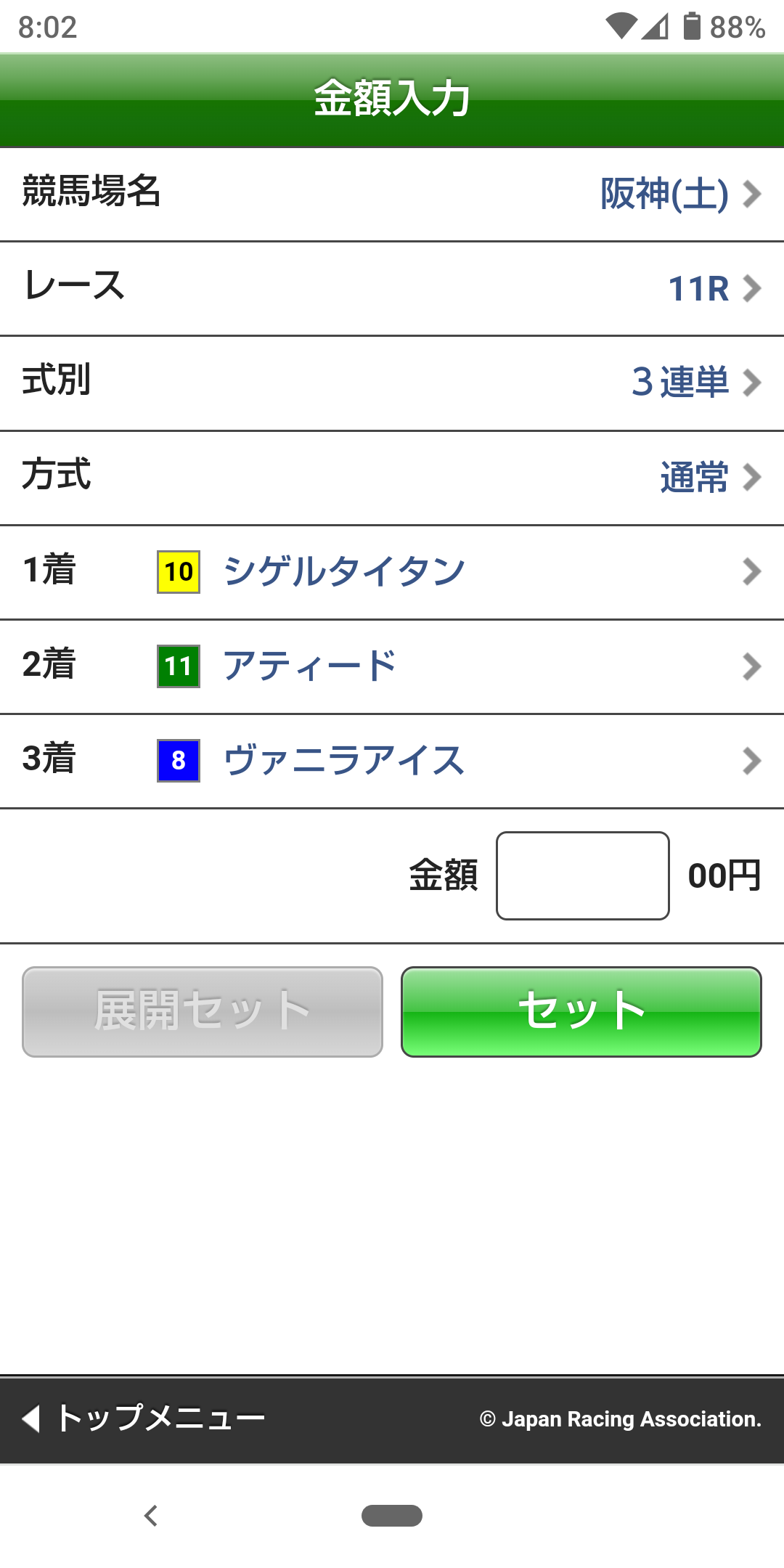Click the yellow number 10 horse badge
The height and width of the screenshot is (1568, 784).
point(178,571)
